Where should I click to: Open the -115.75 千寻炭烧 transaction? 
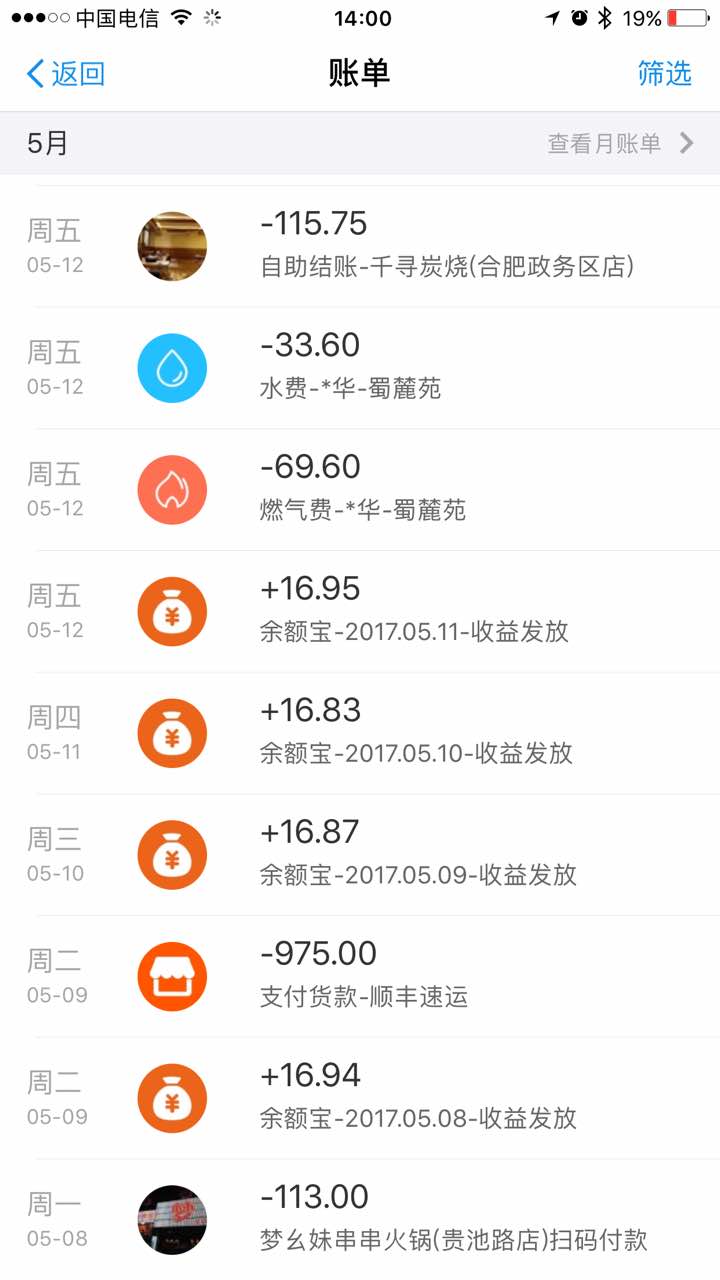(360, 246)
